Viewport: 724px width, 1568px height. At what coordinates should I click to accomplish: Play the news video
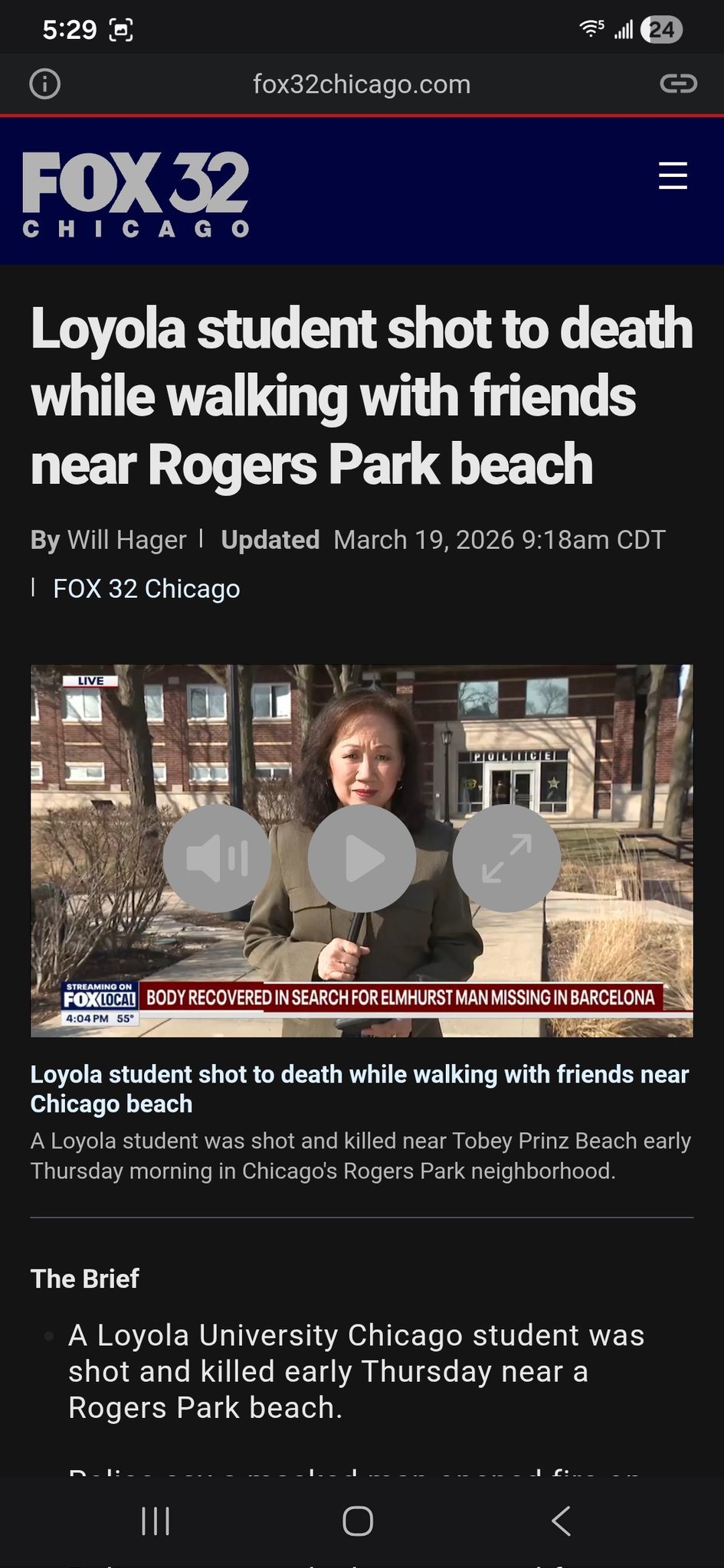[x=362, y=858]
